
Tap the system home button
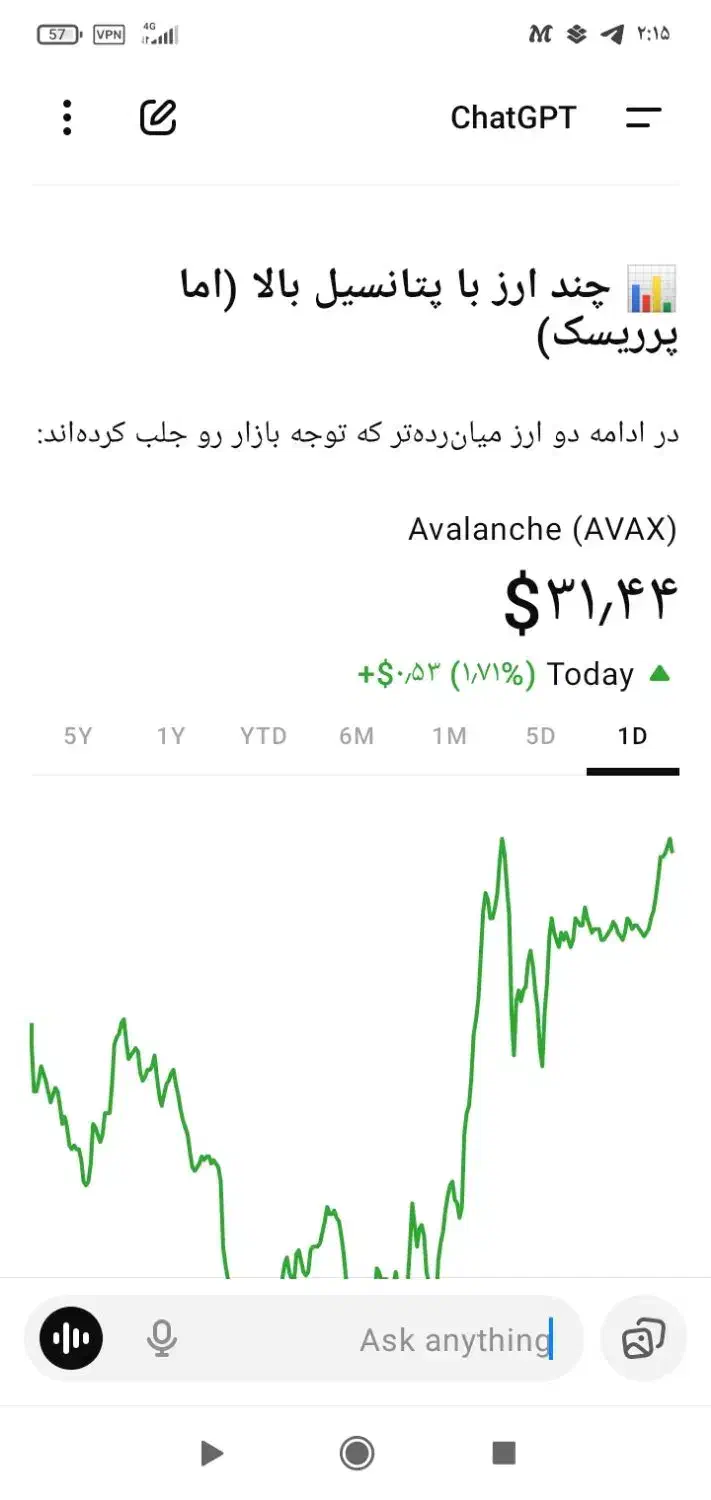tap(357, 1452)
